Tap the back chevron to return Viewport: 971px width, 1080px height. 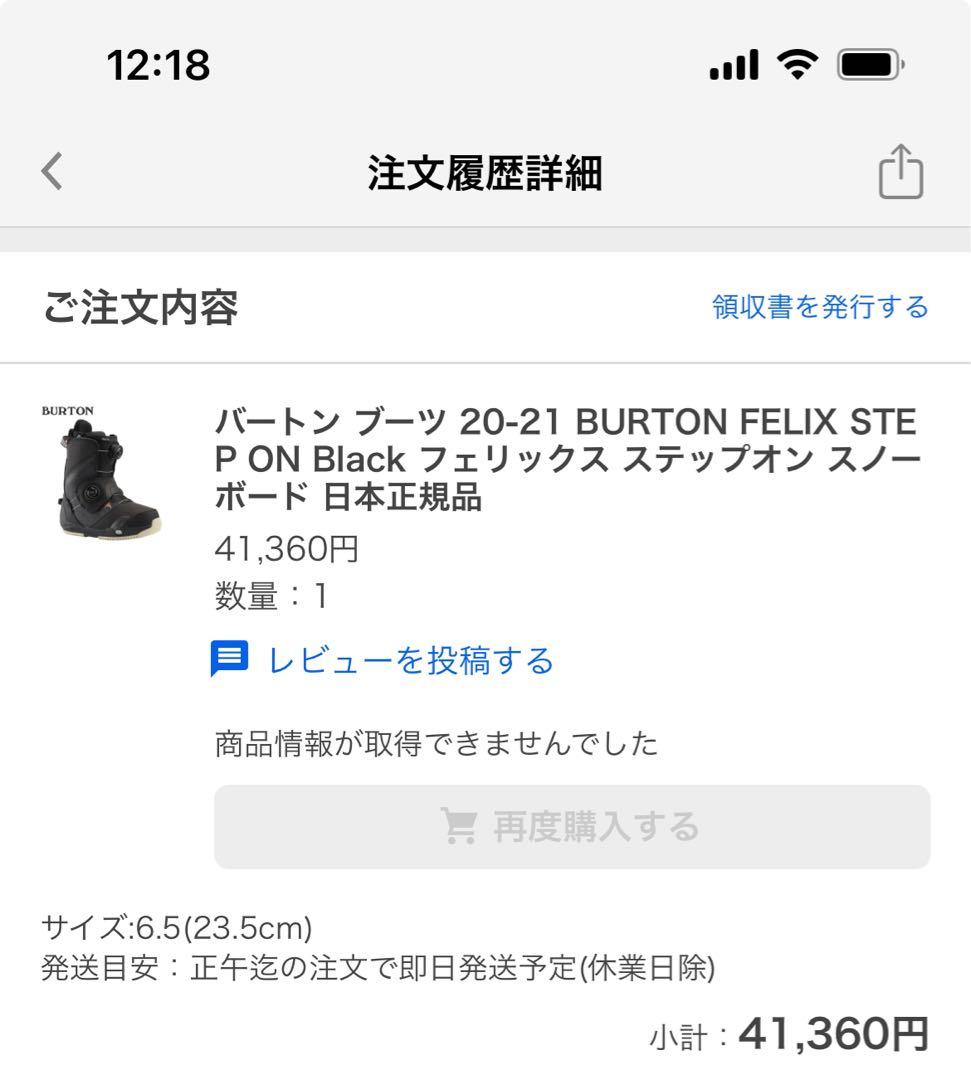[51, 172]
